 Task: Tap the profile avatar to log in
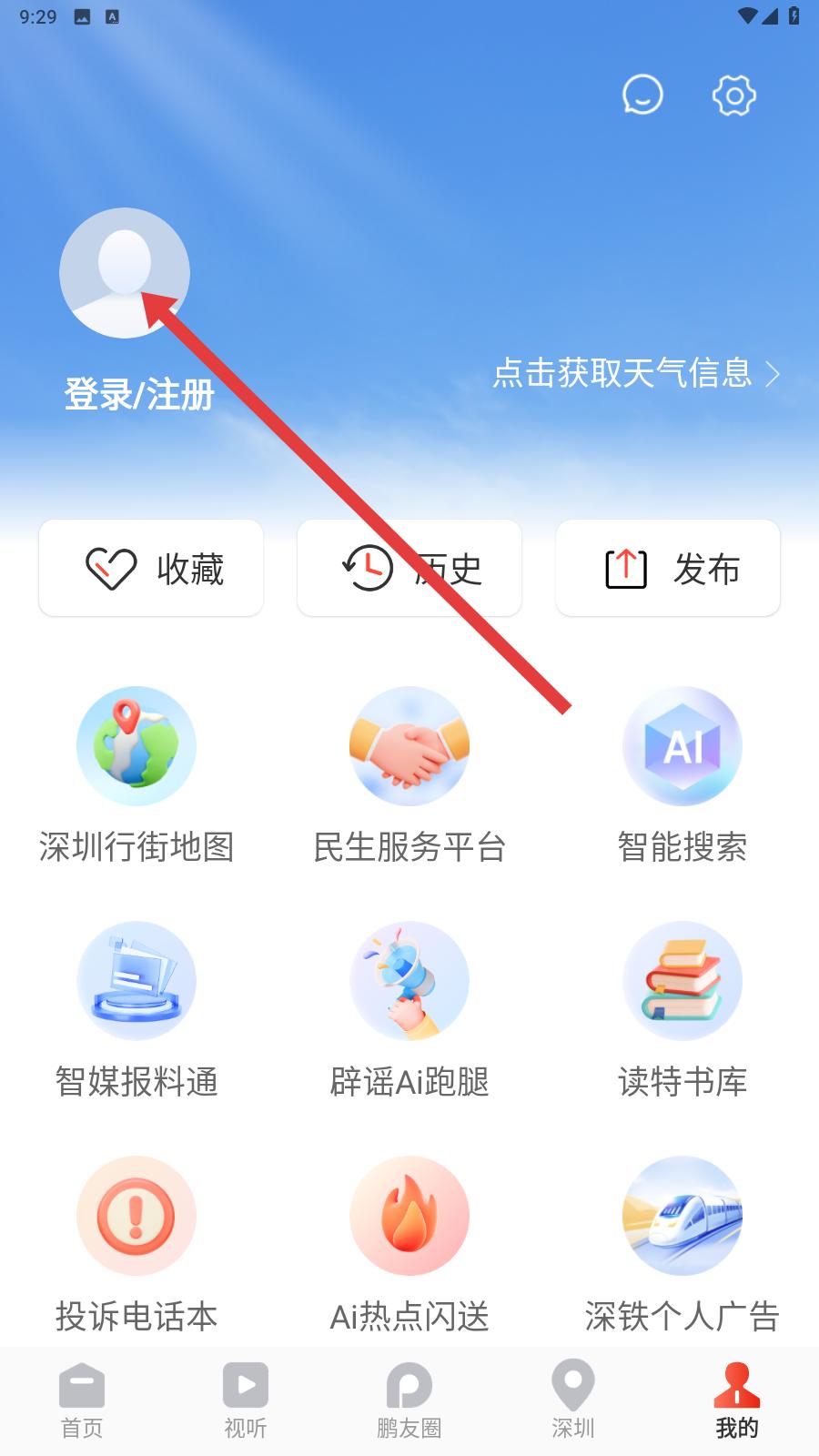(125, 273)
